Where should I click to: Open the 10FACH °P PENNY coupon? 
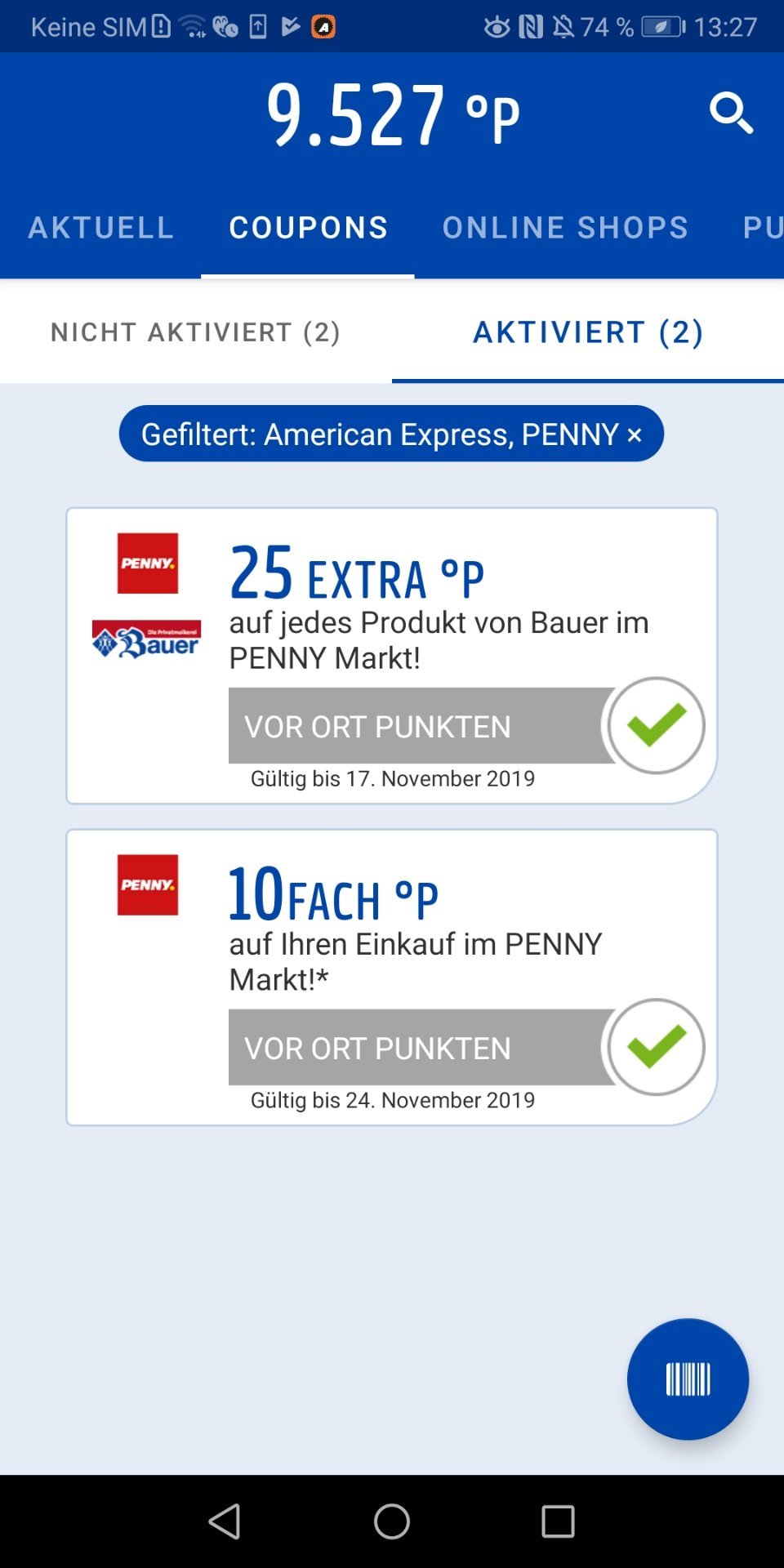point(392,978)
